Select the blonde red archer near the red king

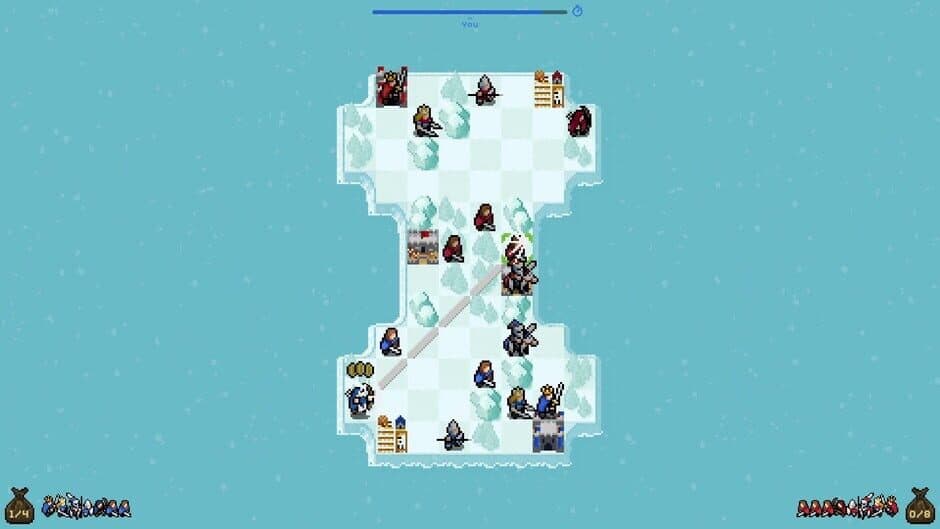tap(424, 121)
